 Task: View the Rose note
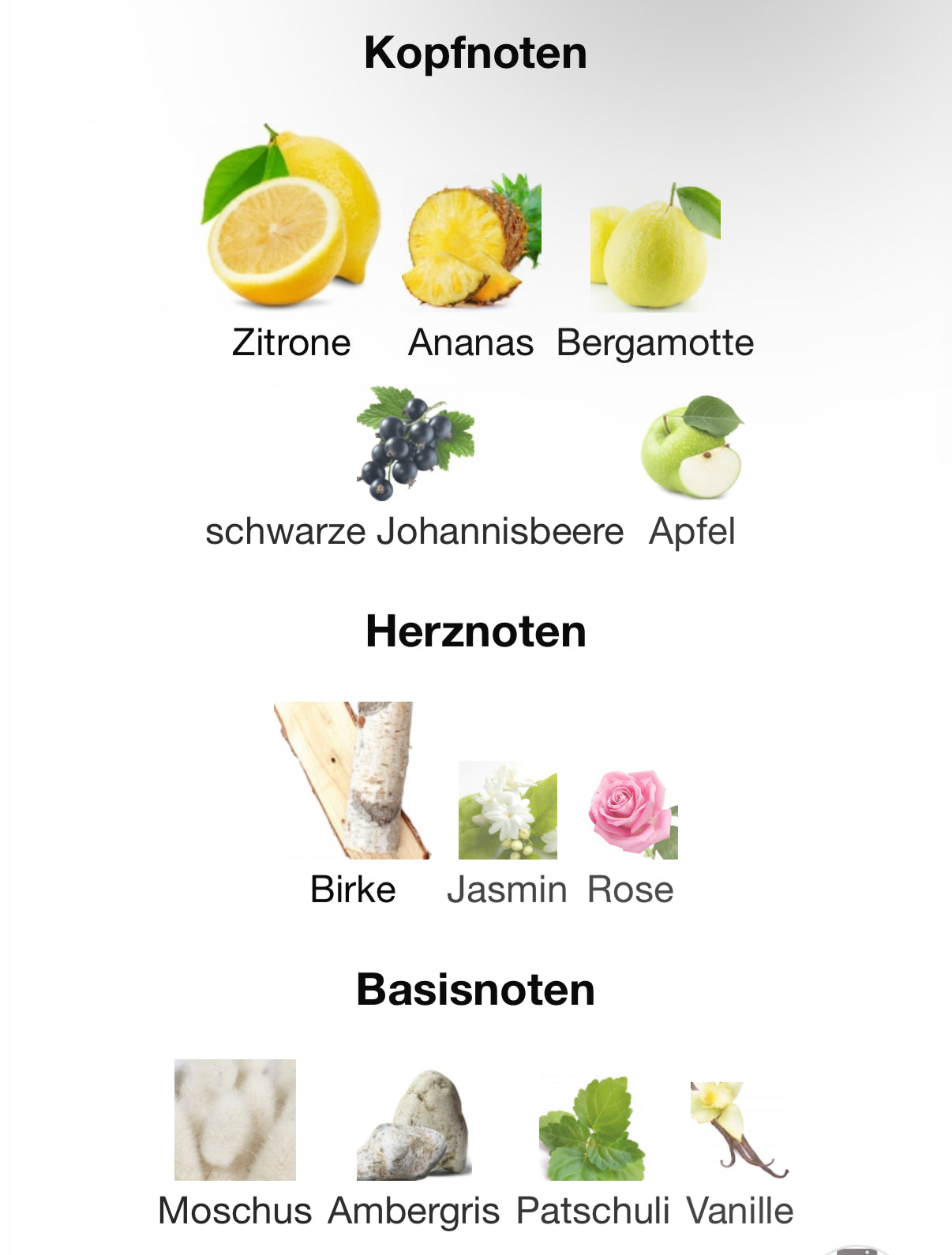point(632,815)
